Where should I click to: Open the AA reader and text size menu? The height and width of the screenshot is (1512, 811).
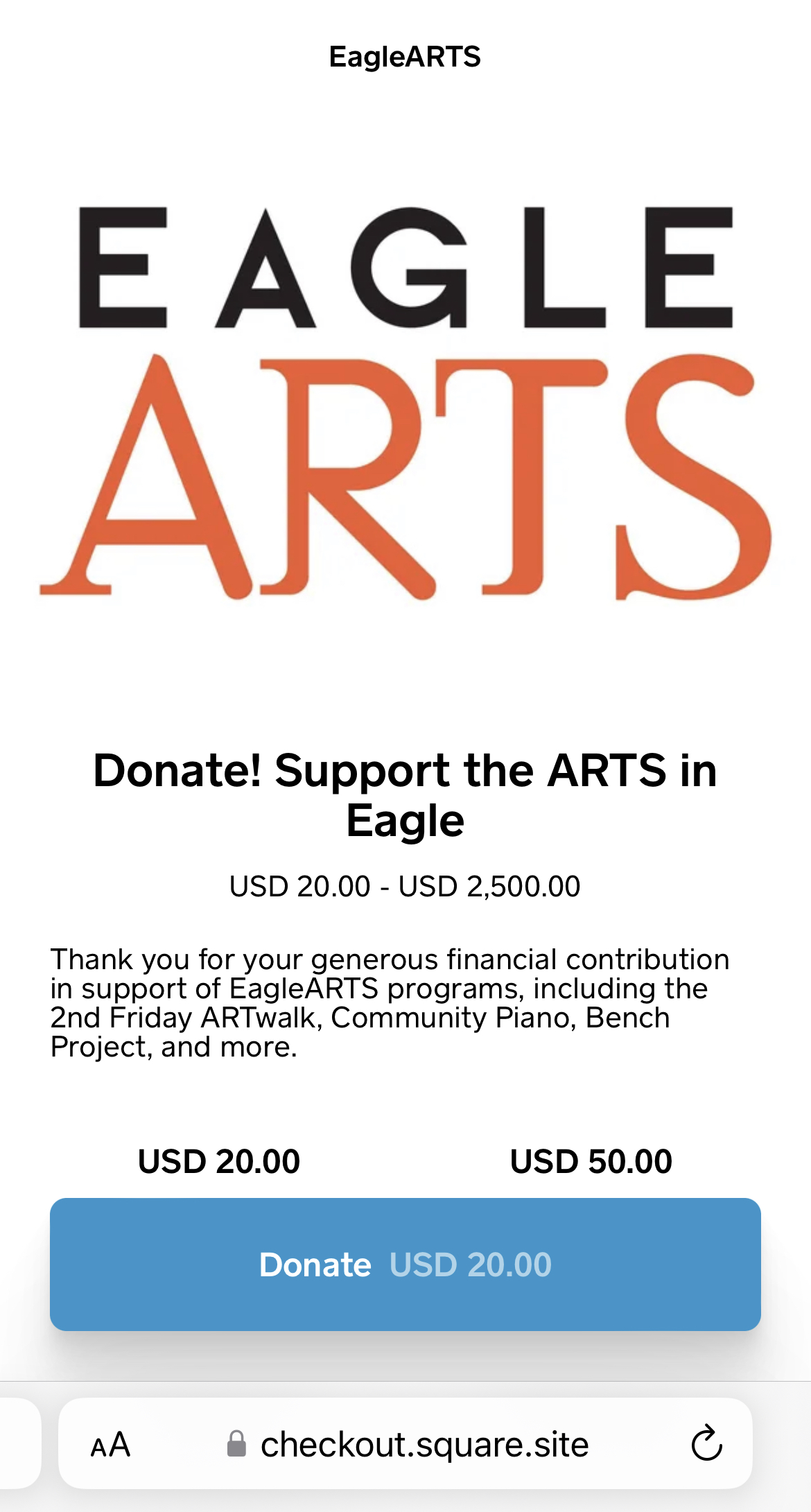coord(110,1445)
